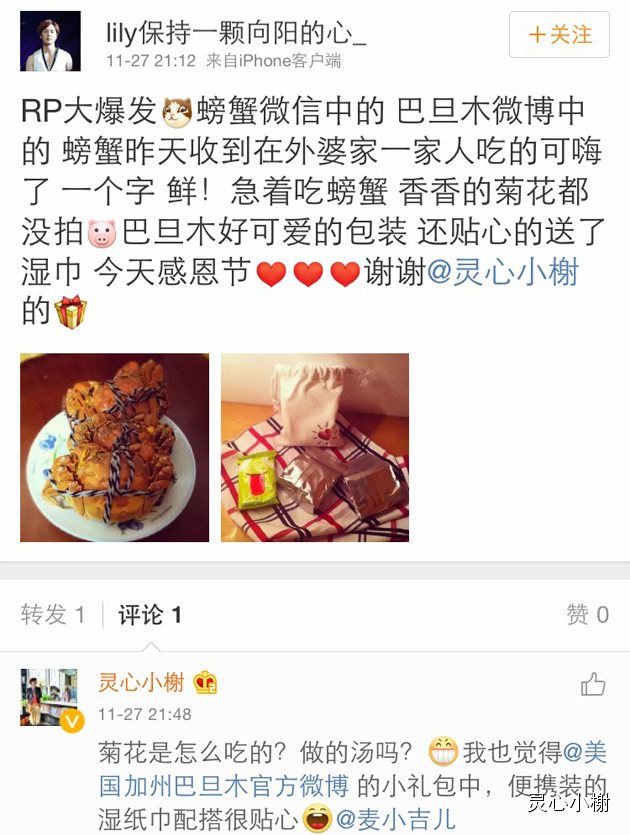The width and height of the screenshot is (630, 835).
Task: Show the 赞 0 likes list
Action: click(587, 615)
